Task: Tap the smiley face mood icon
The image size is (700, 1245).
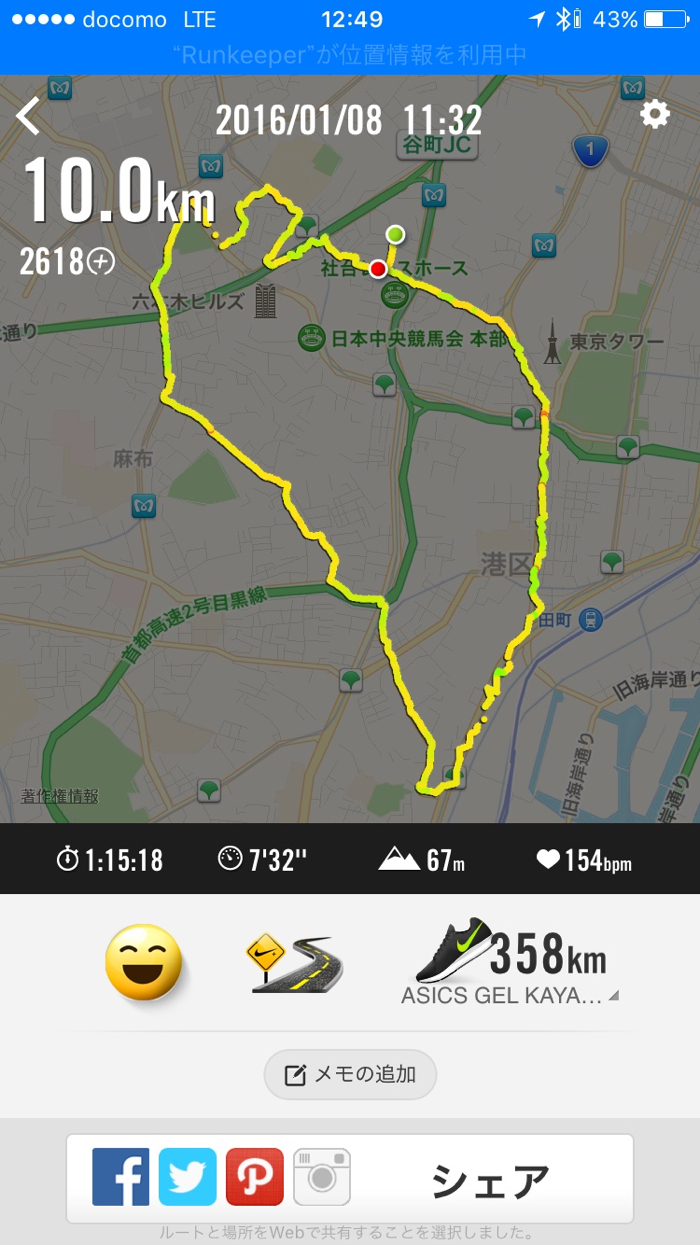Action: tap(144, 962)
